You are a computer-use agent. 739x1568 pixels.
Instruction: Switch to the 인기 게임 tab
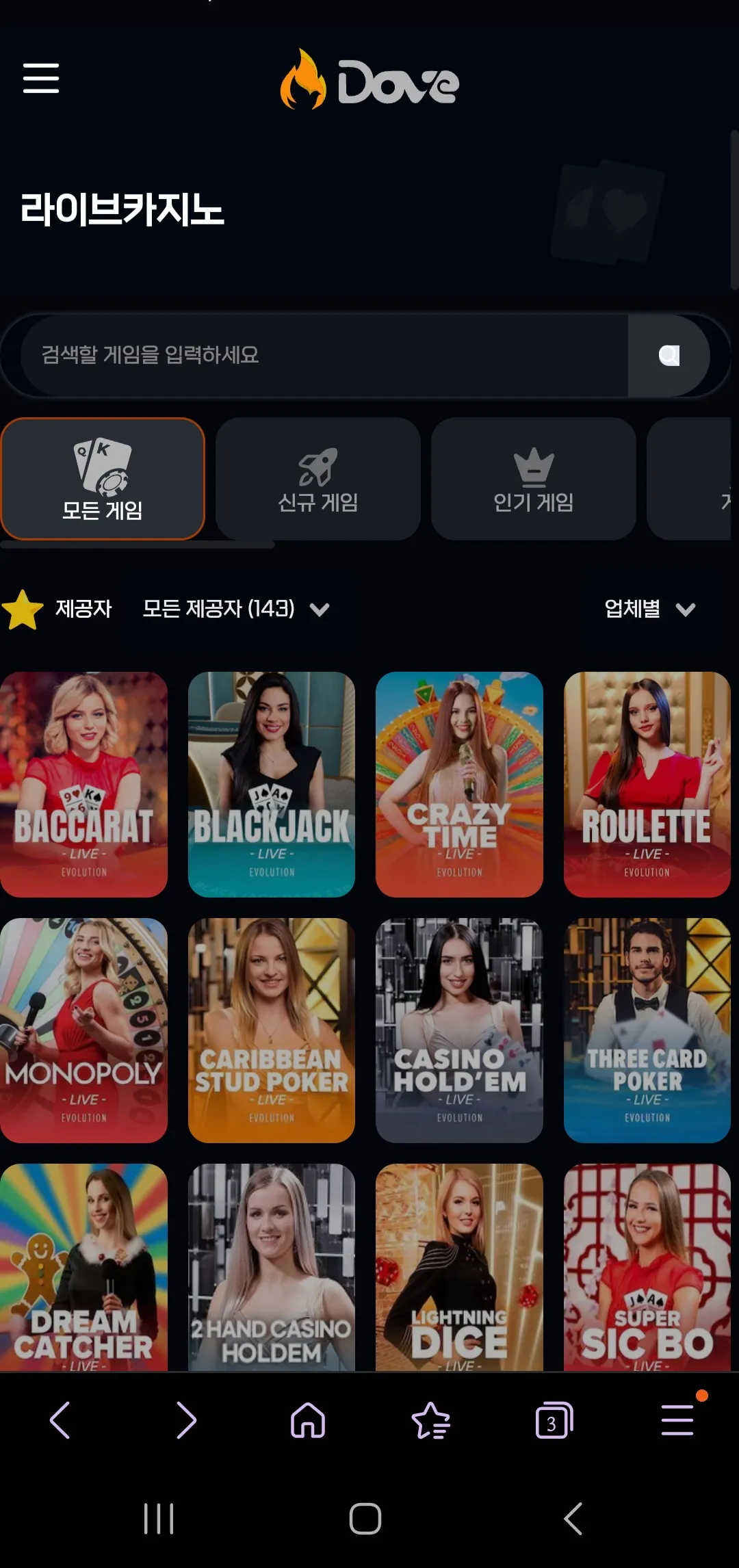point(534,479)
